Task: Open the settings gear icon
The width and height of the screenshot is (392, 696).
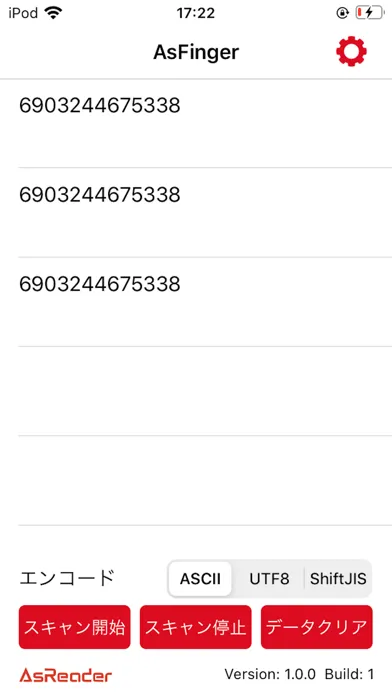Action: (351, 52)
